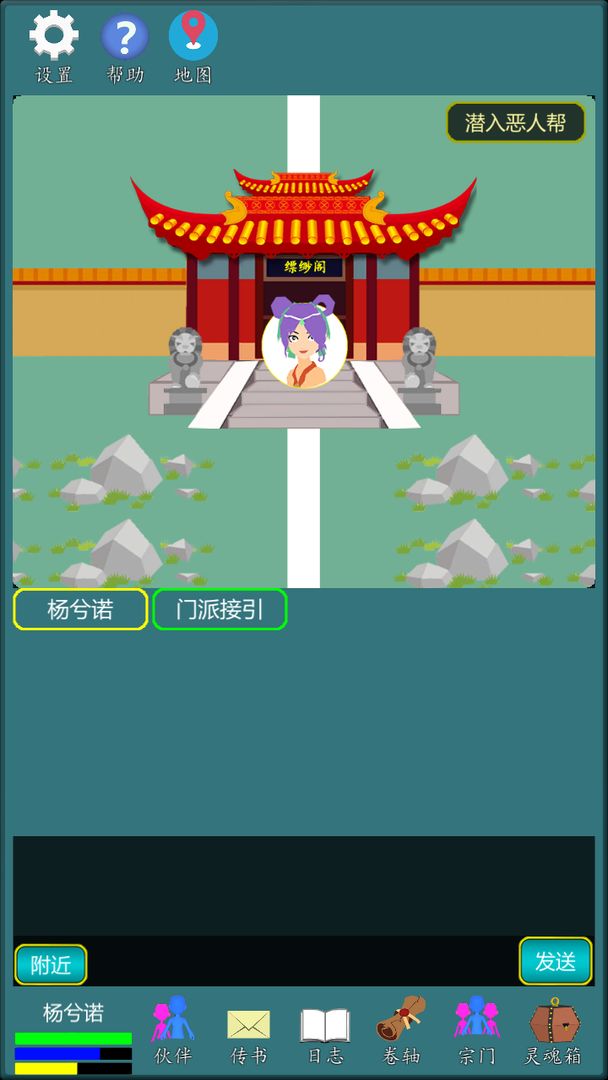Switch chat channel via 附近 button
Screen dimensions: 608x1080
[51, 965]
